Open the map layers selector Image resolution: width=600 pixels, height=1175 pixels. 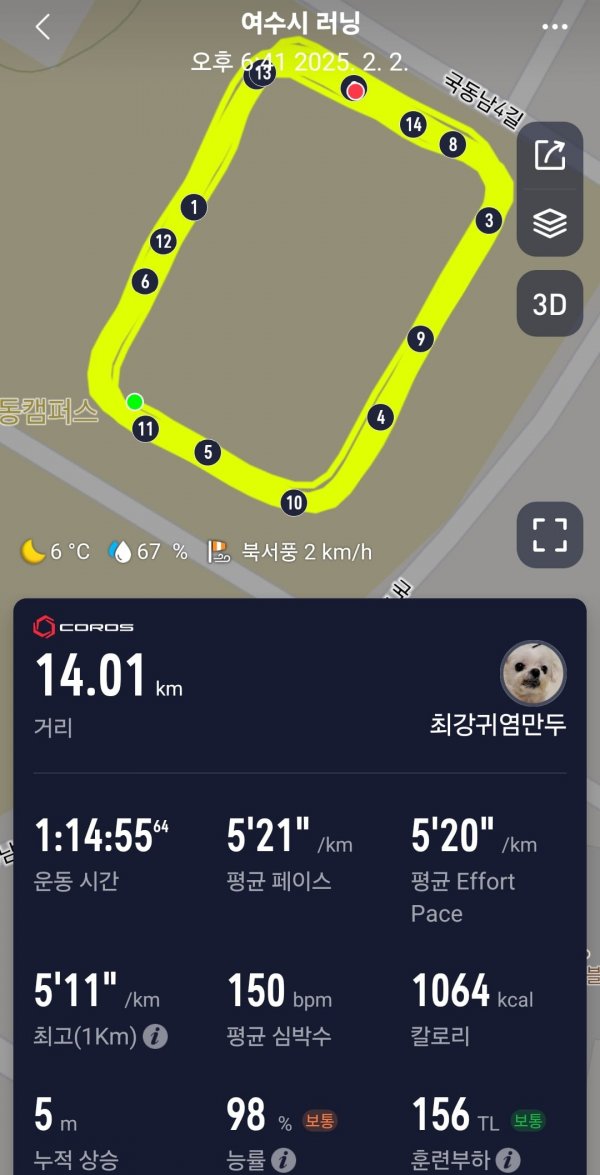pyautogui.click(x=550, y=223)
